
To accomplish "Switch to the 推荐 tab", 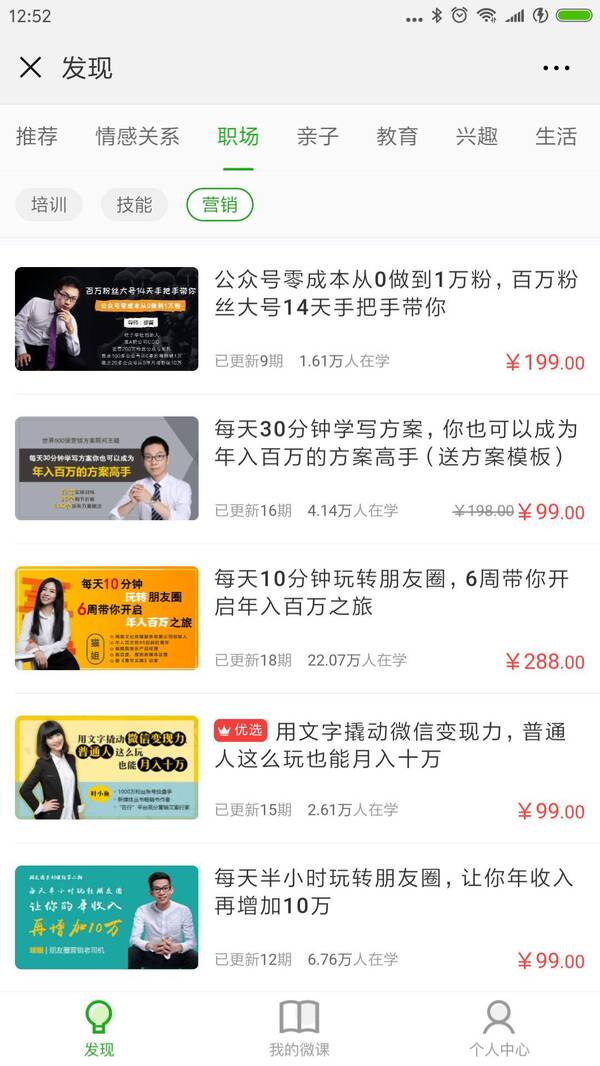I will pos(37,136).
